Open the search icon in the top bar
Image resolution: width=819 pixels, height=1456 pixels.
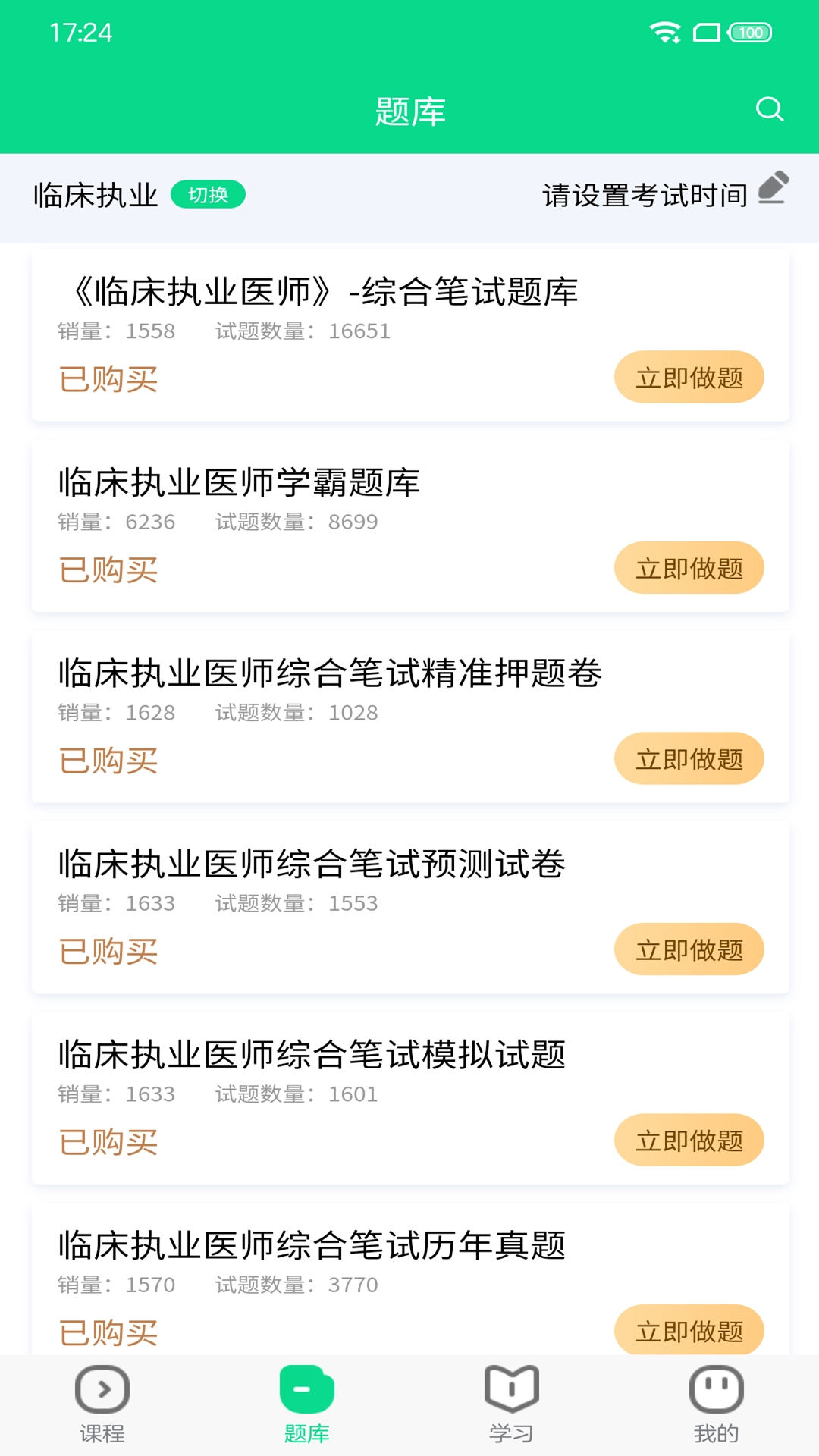[x=770, y=109]
